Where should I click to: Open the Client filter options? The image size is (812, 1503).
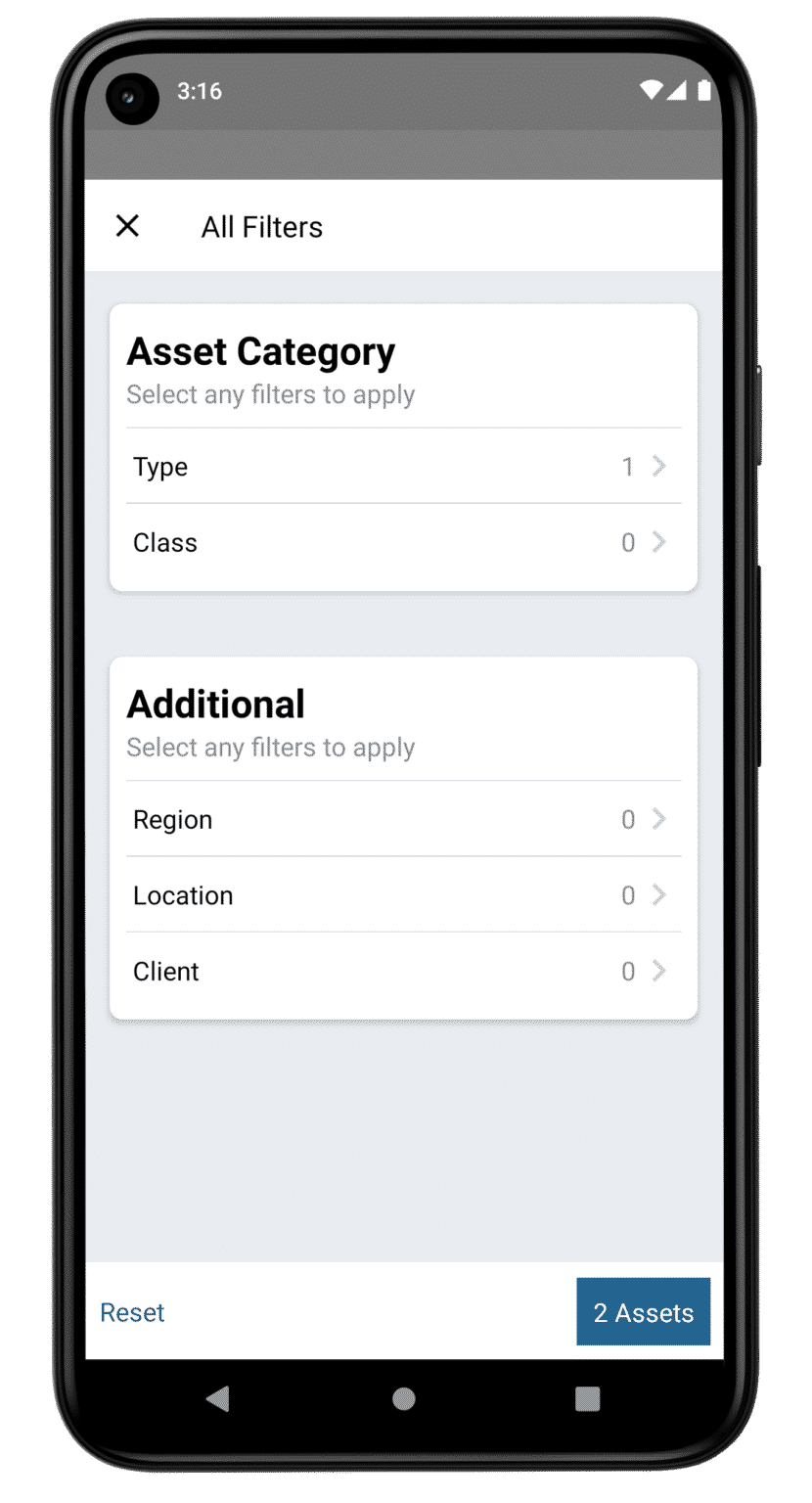tap(403, 971)
